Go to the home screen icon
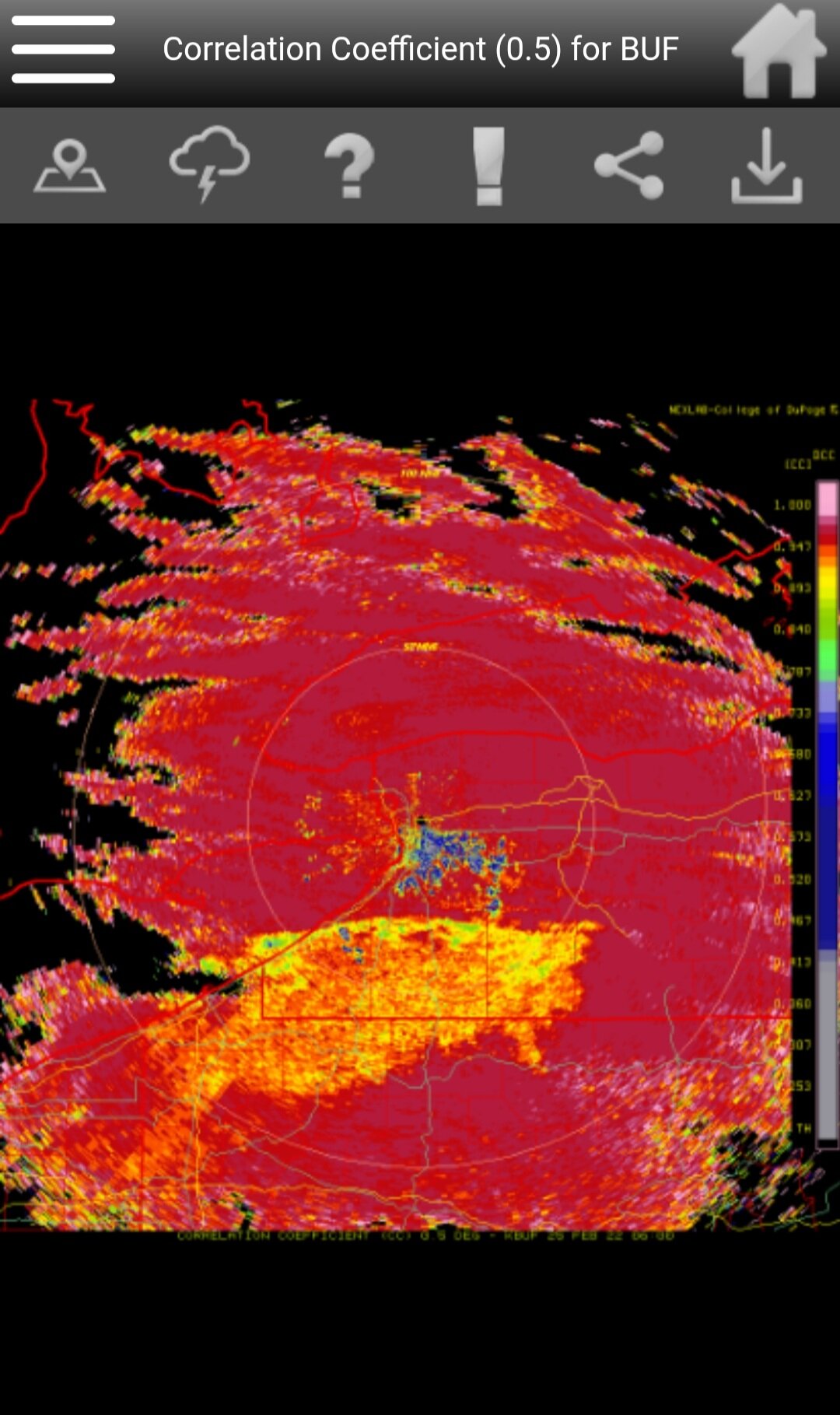Screen dimensions: 840x1415 pos(779,50)
